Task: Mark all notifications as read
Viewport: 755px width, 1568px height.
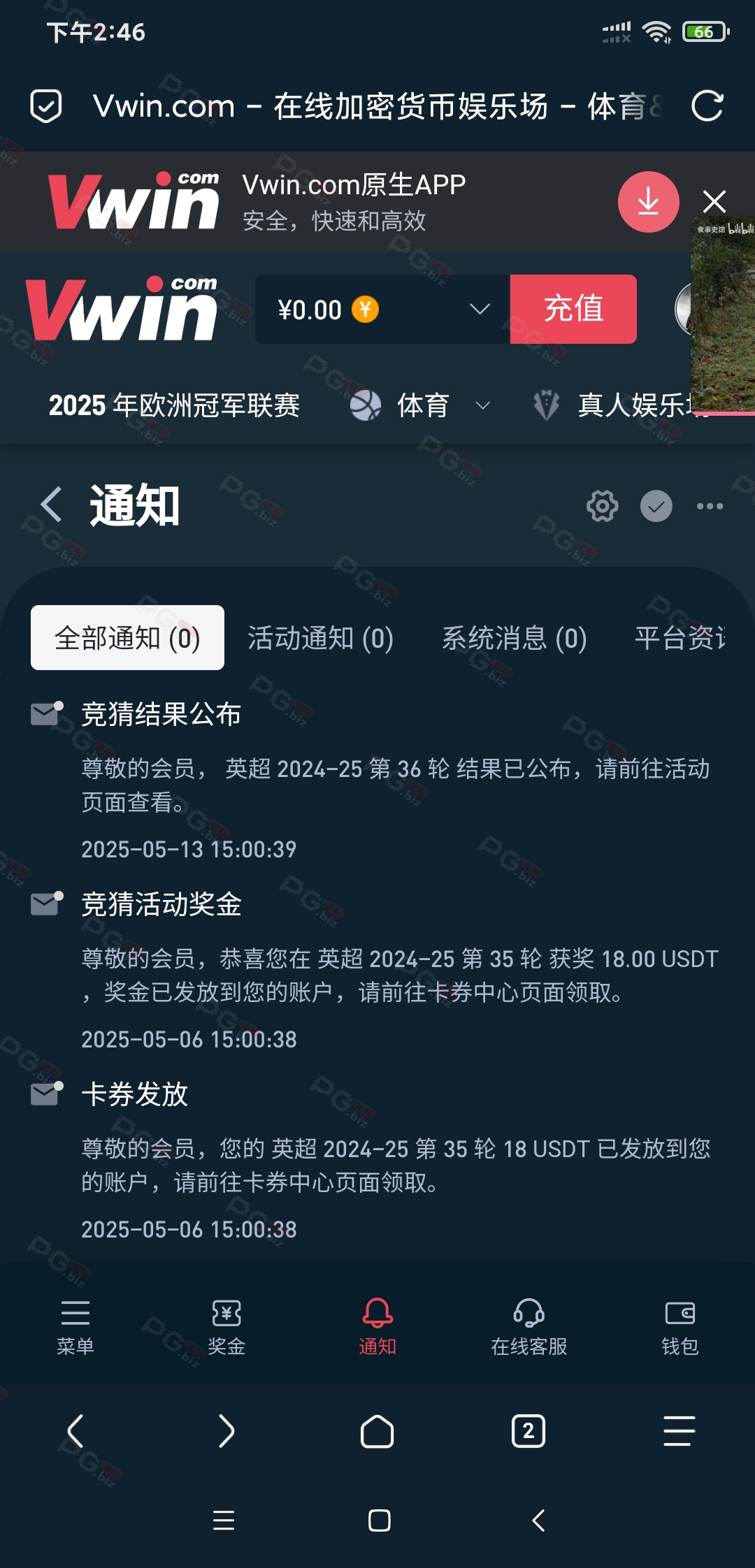Action: [656, 506]
